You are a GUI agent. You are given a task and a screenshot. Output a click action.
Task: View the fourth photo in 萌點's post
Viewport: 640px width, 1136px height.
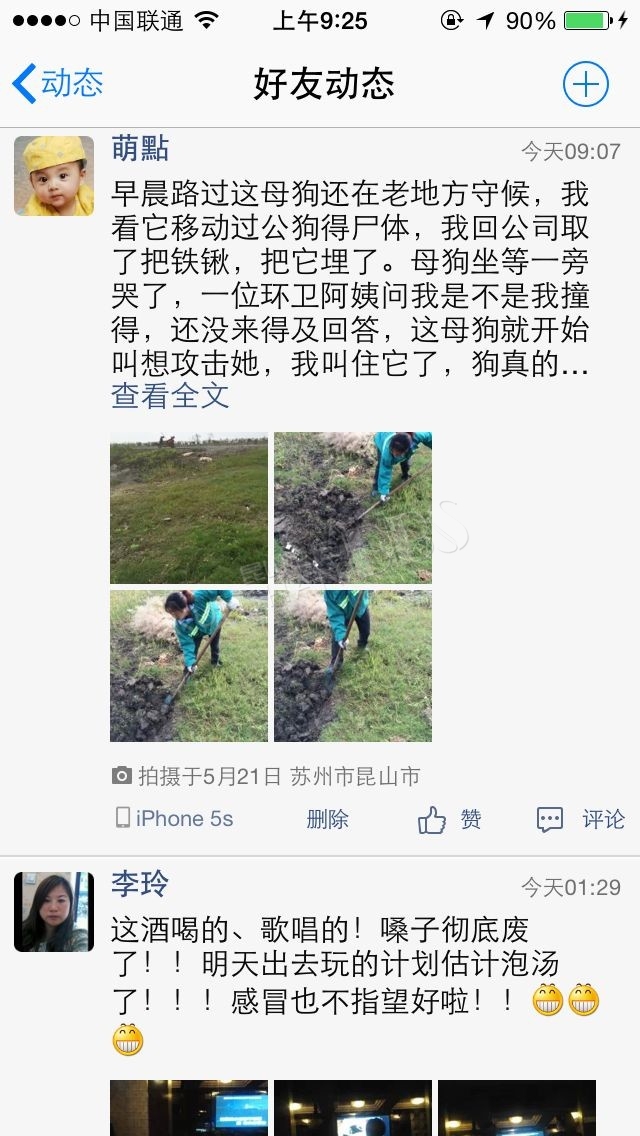(x=353, y=666)
